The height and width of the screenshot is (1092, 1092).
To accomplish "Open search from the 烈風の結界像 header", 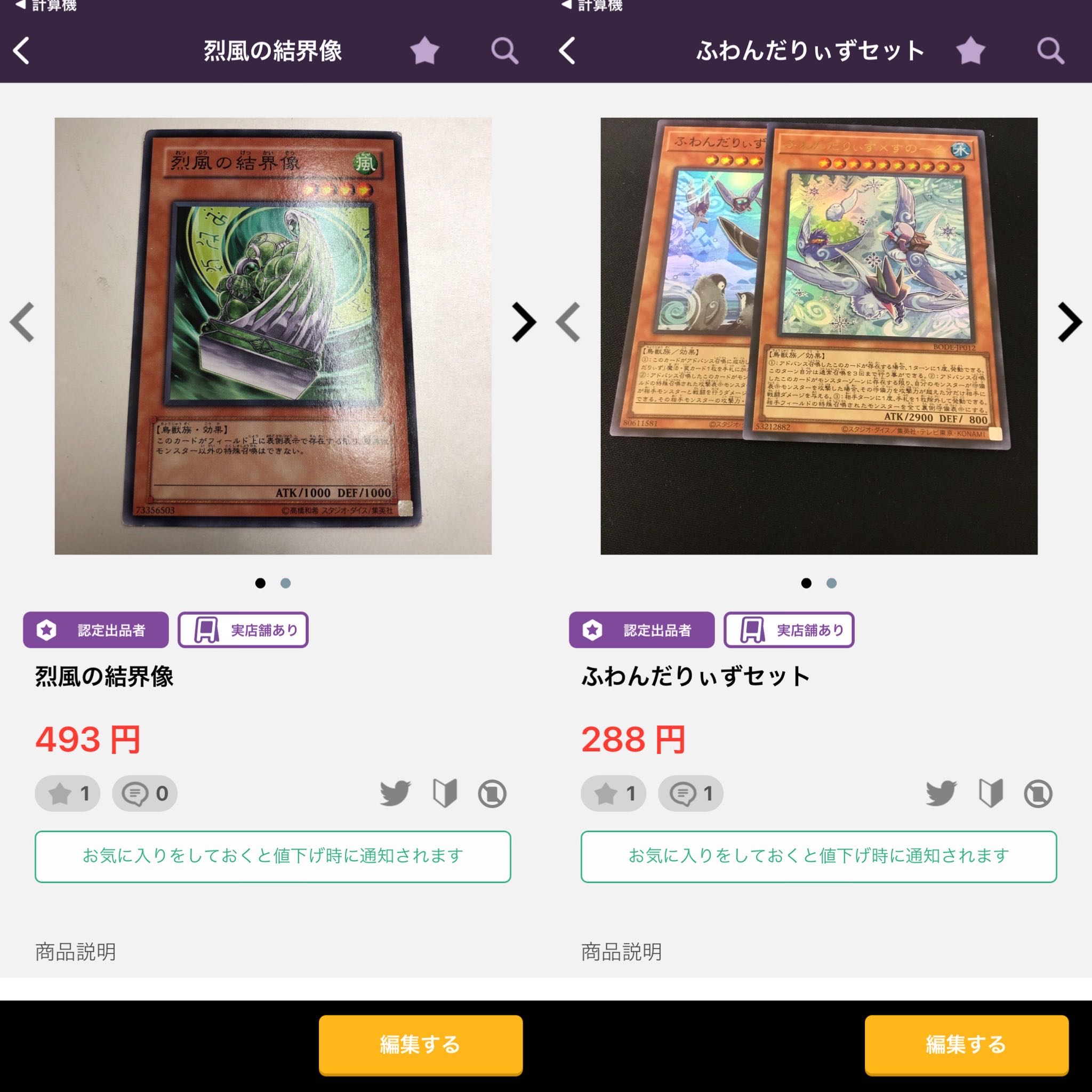I will [x=504, y=51].
